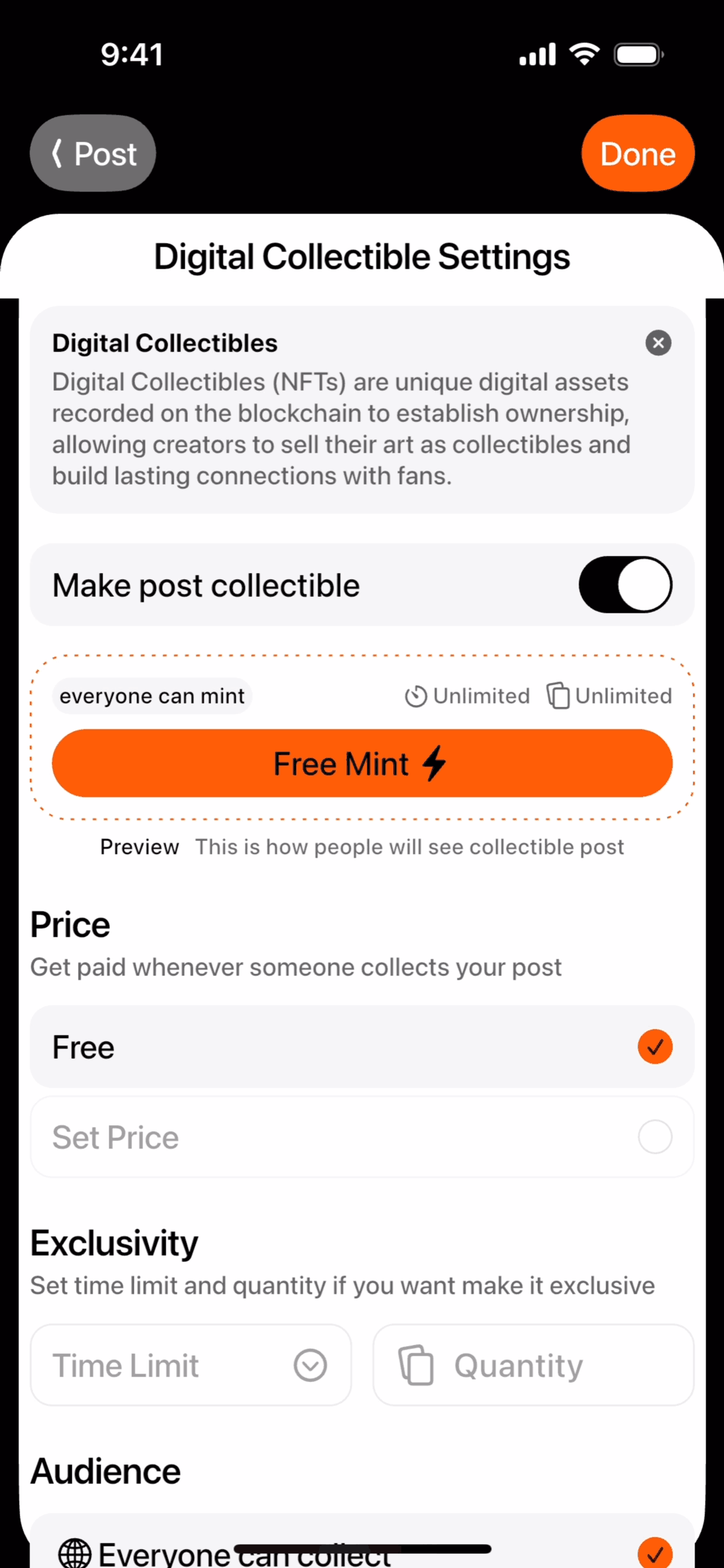The height and width of the screenshot is (1568, 724).
Task: Toggle Make post collectible switch
Action: pos(625,585)
